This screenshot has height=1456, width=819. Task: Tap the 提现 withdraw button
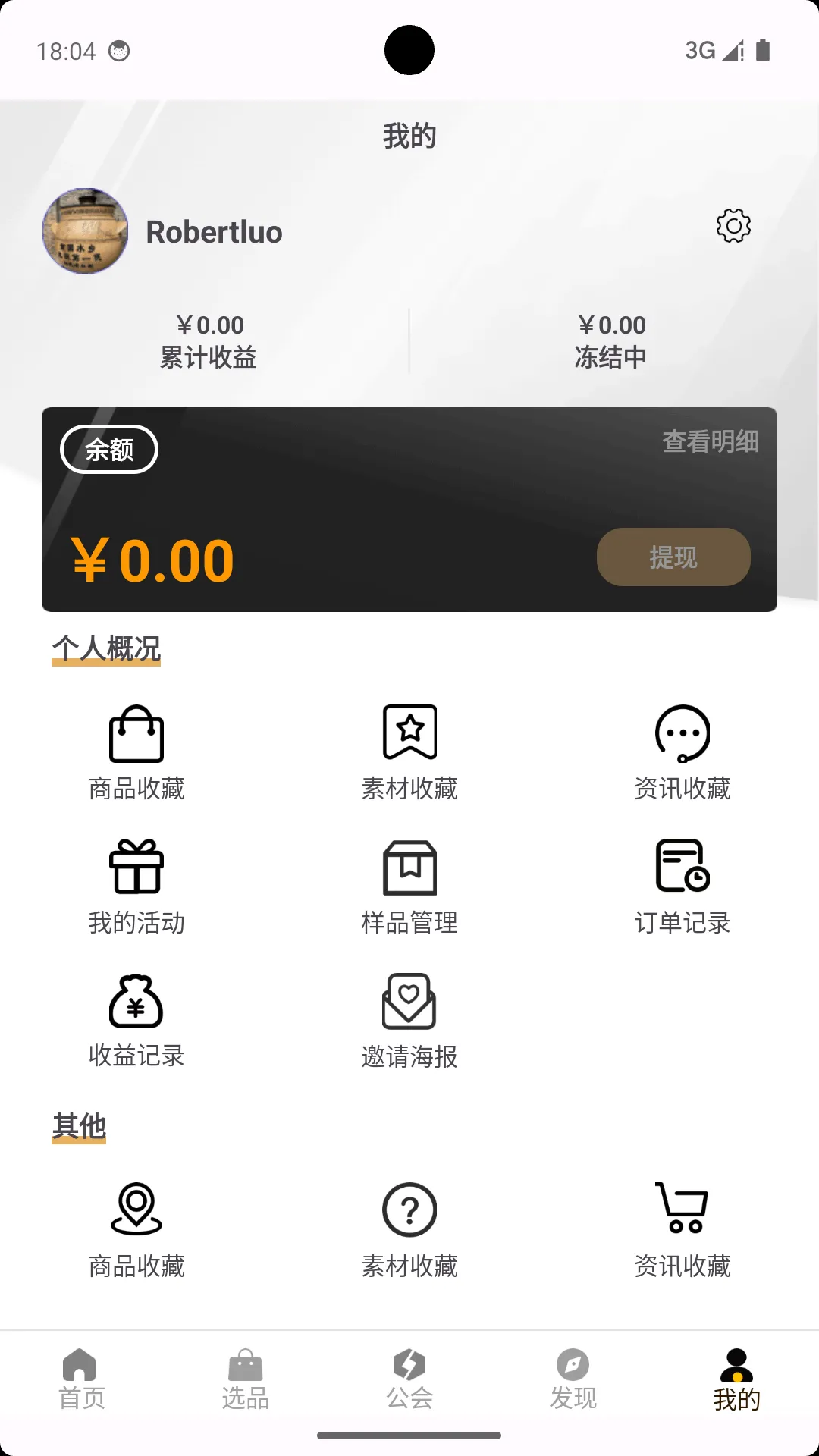tap(673, 557)
